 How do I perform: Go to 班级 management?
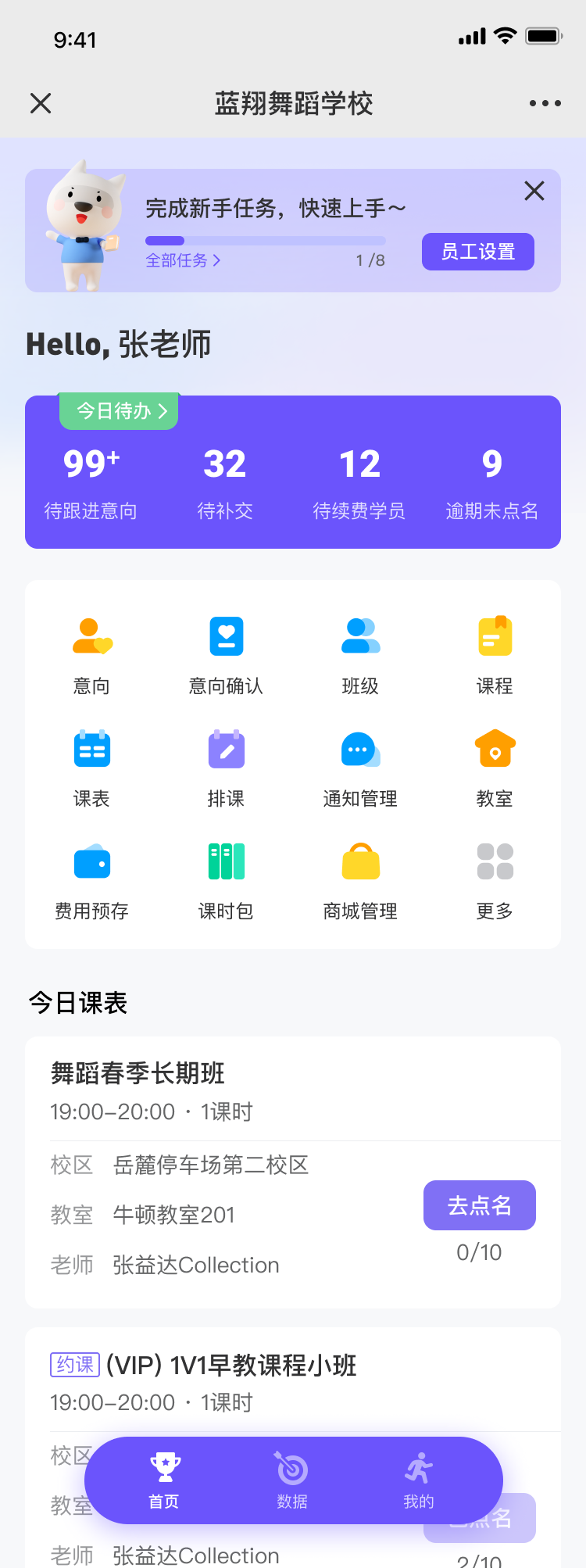click(360, 653)
